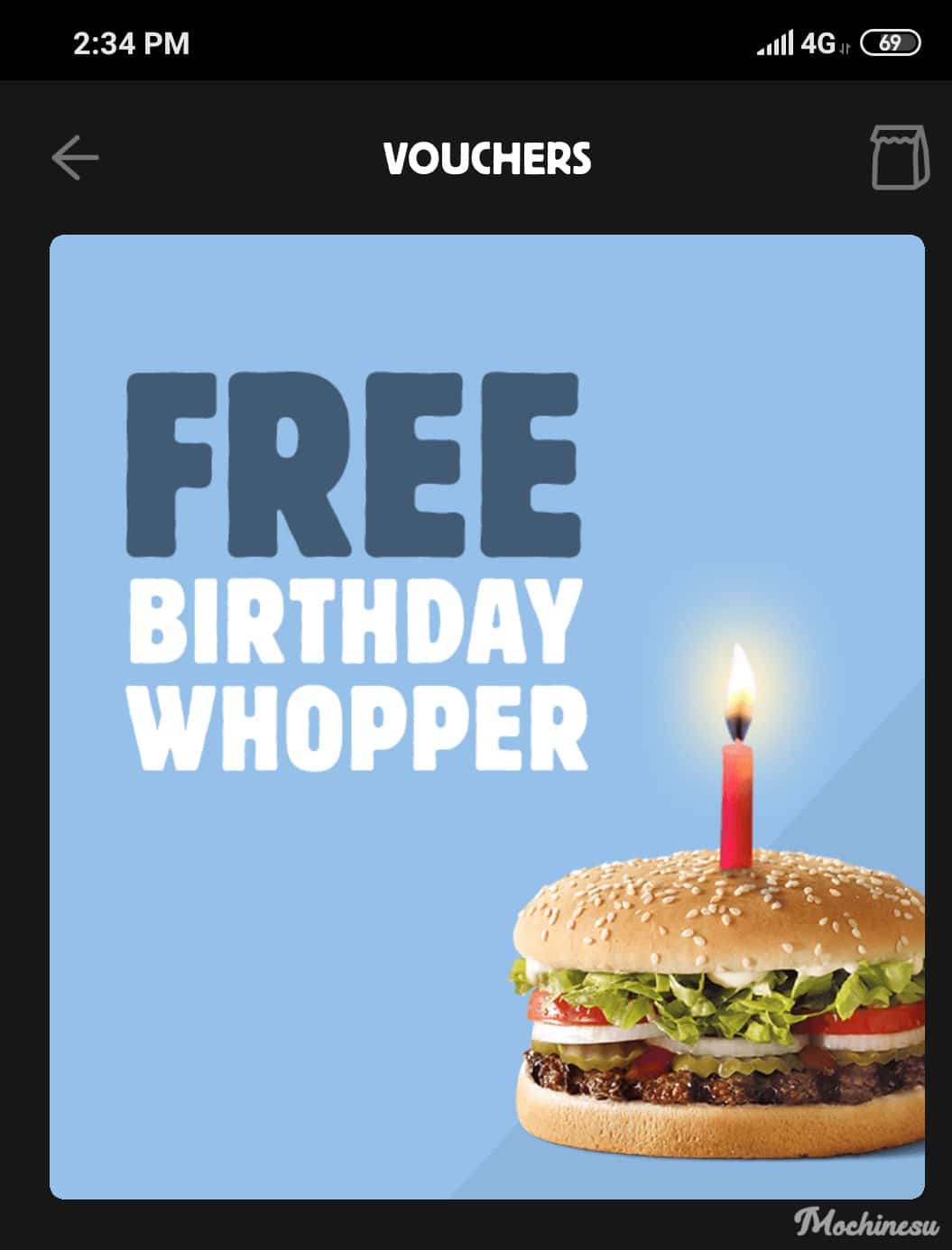Open the shopping bag icon

[899, 158]
